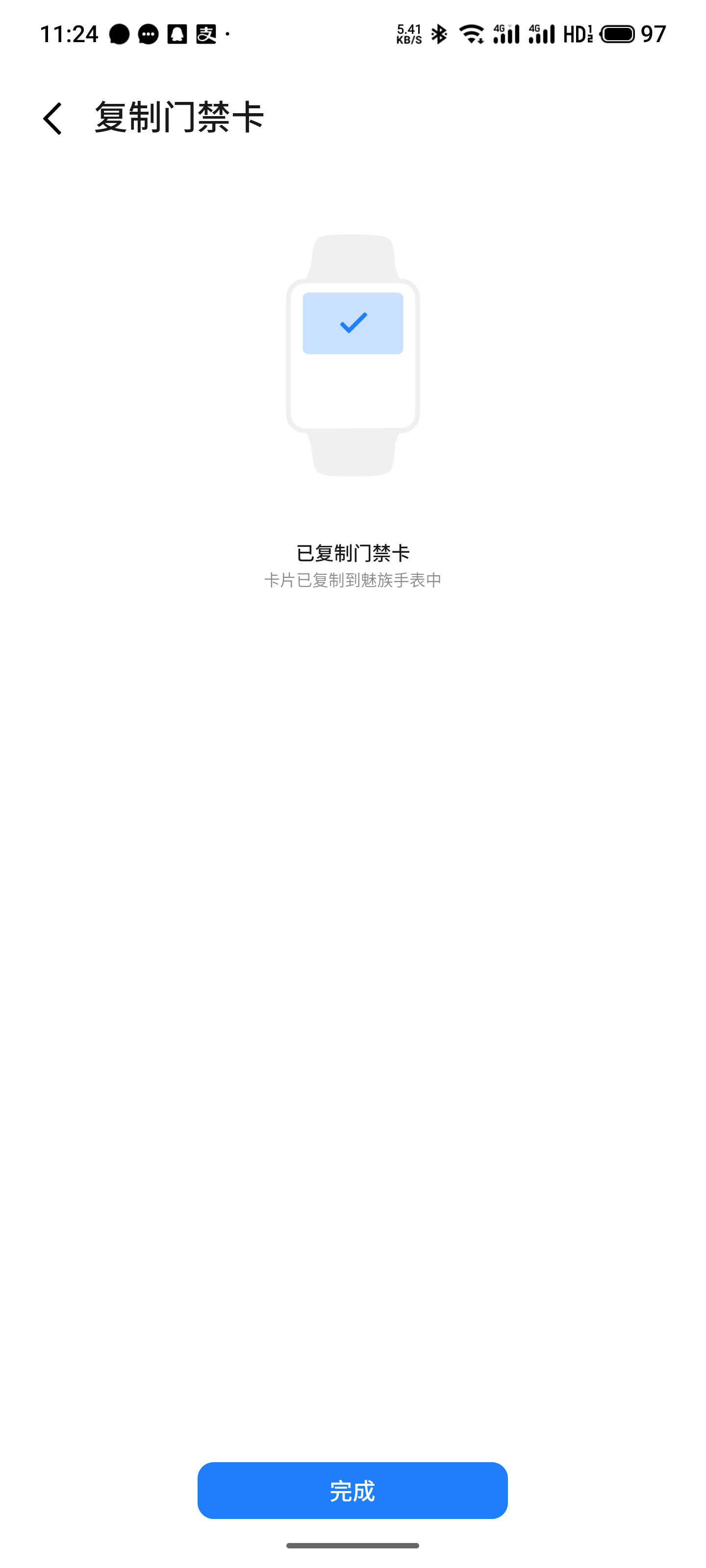Tap the 完成 button
Image resolution: width=706 pixels, height=1568 pixels.
pyautogui.click(x=352, y=1491)
